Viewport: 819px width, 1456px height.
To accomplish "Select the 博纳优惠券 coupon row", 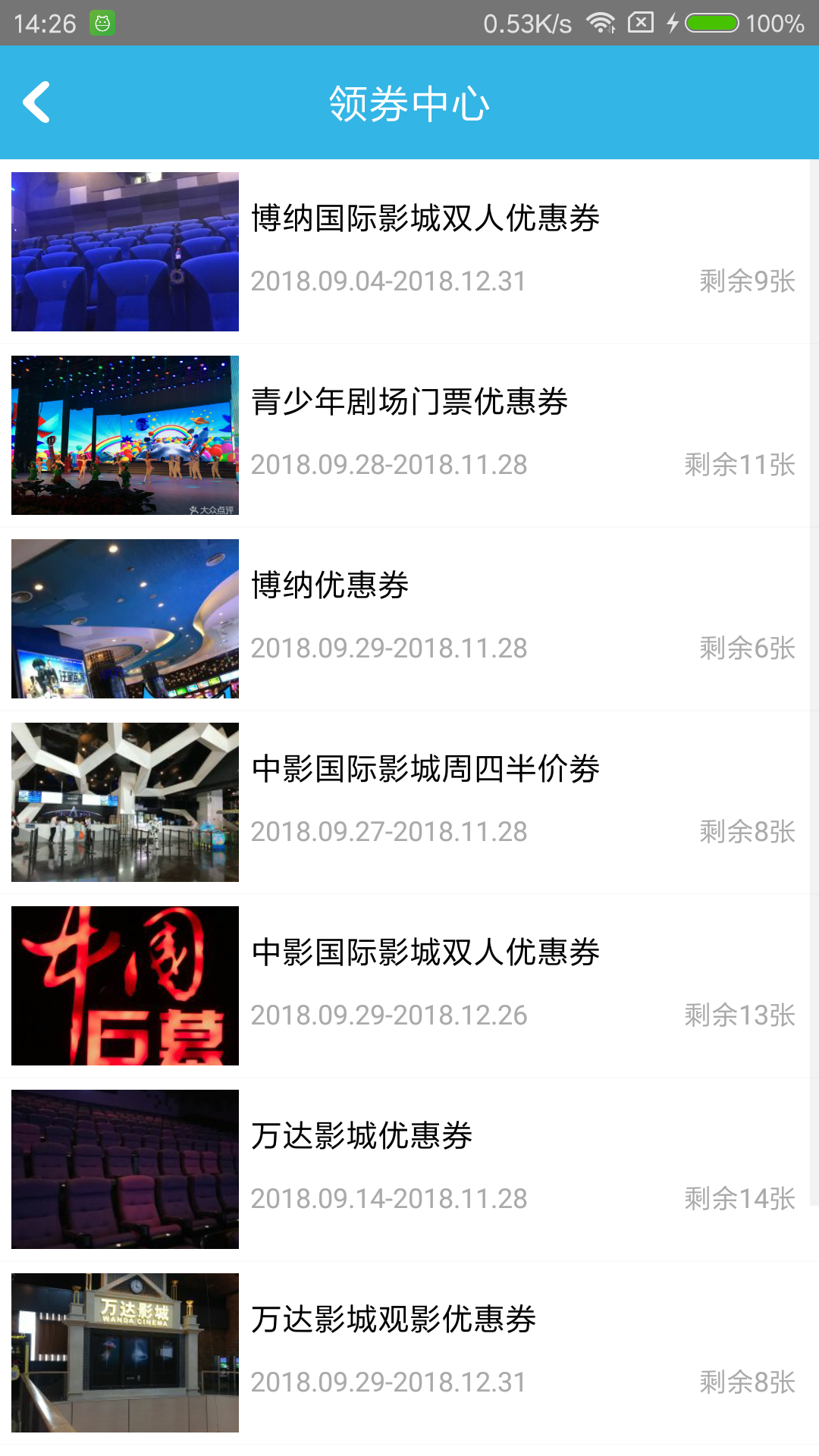I will coord(409,619).
